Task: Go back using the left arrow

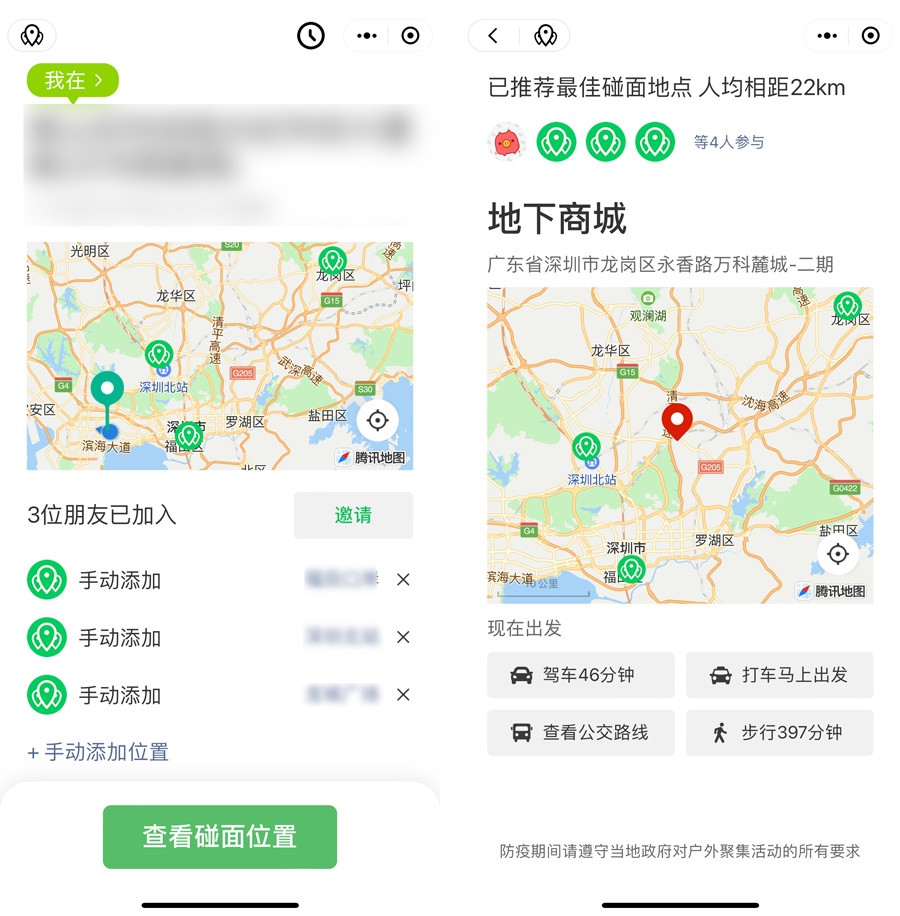Action: pos(493,36)
